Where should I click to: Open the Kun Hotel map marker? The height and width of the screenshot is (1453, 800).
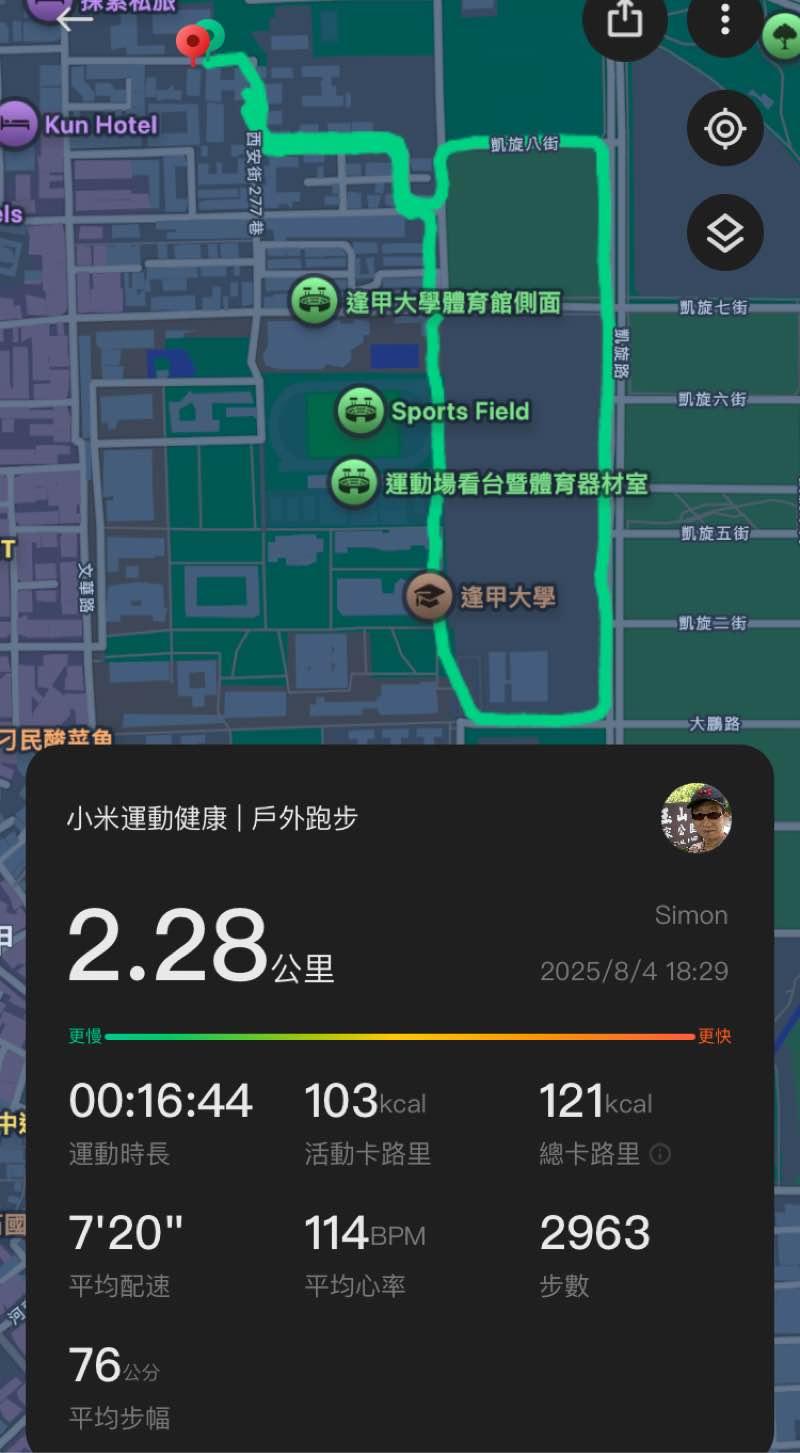point(16,124)
